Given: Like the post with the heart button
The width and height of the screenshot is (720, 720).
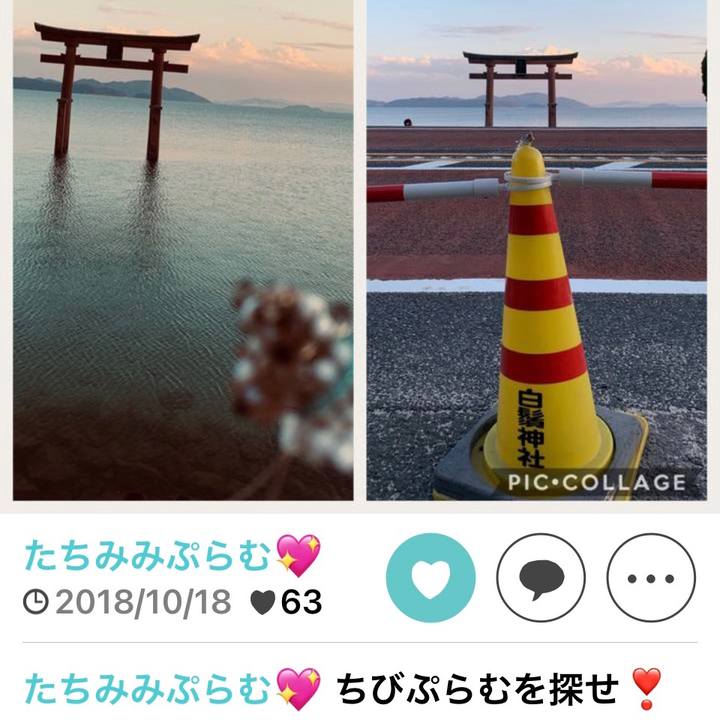Looking at the screenshot, I should pos(431,578).
